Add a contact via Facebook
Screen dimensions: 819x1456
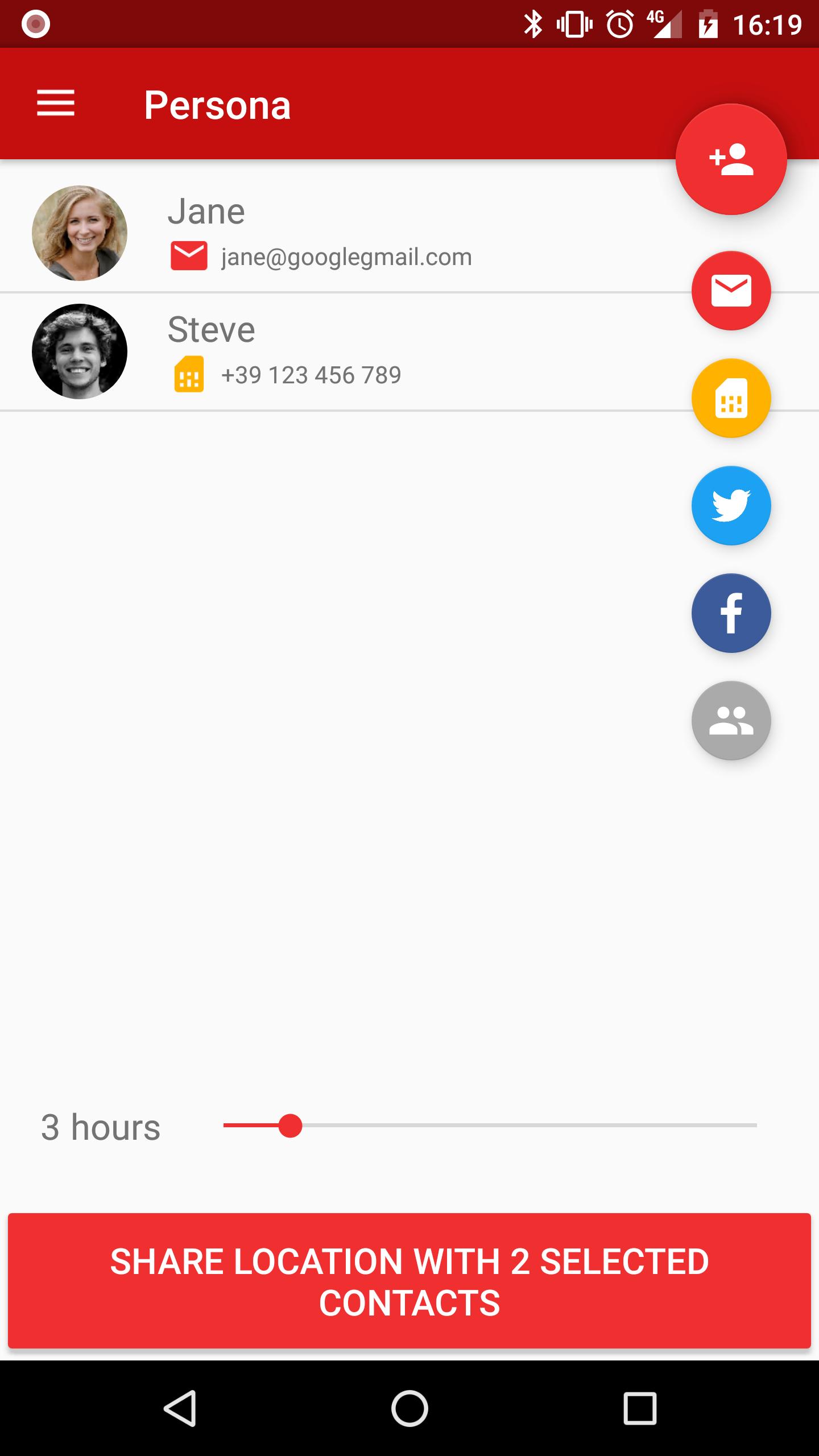[731, 613]
